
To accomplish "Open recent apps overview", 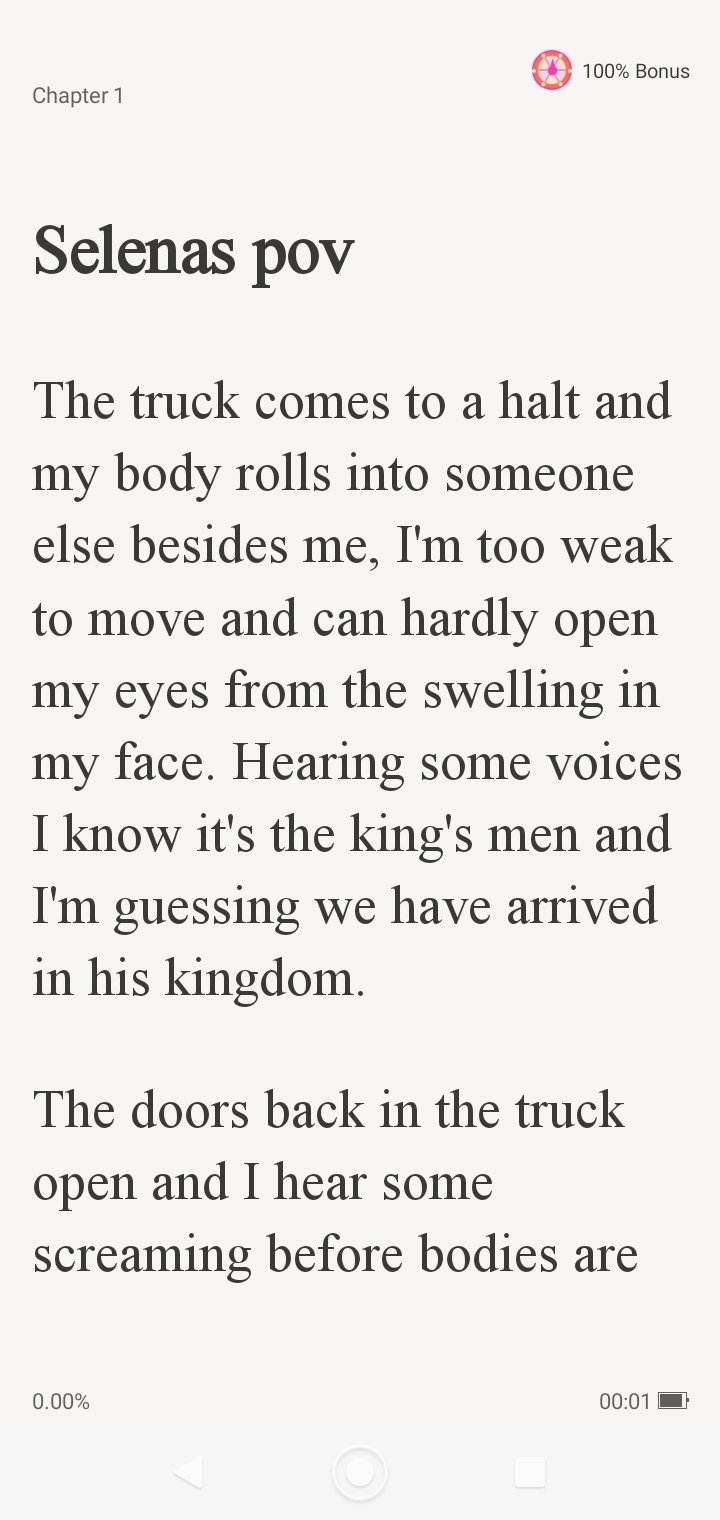I will (530, 1472).
